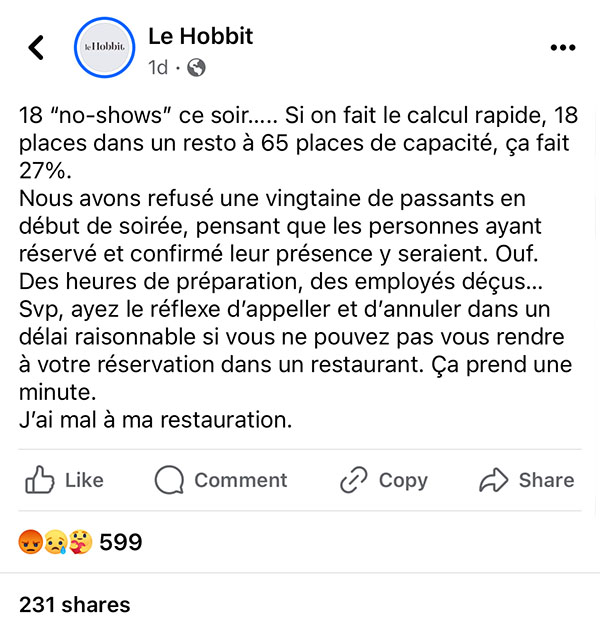Open Le Hobbit's profile picture
The width and height of the screenshot is (600, 621).
click(x=105, y=48)
